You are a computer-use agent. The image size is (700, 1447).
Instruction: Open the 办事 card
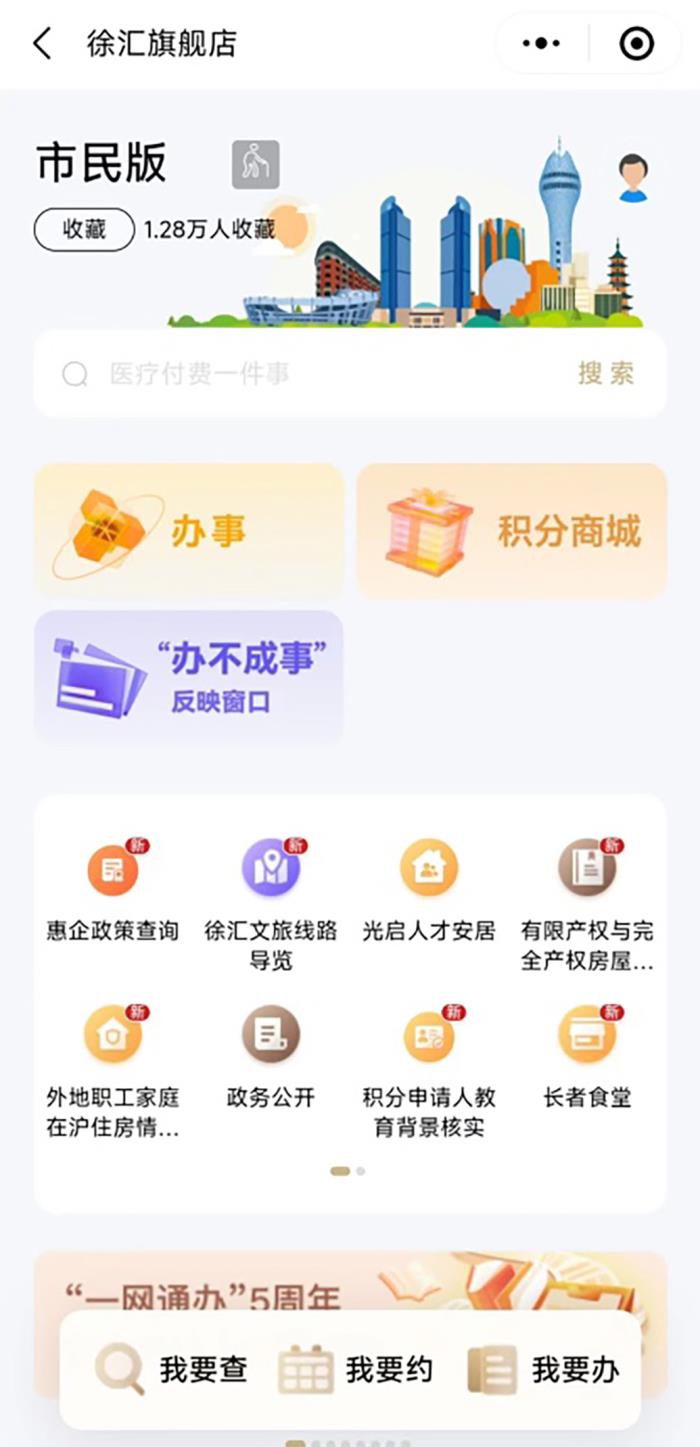pos(189,531)
